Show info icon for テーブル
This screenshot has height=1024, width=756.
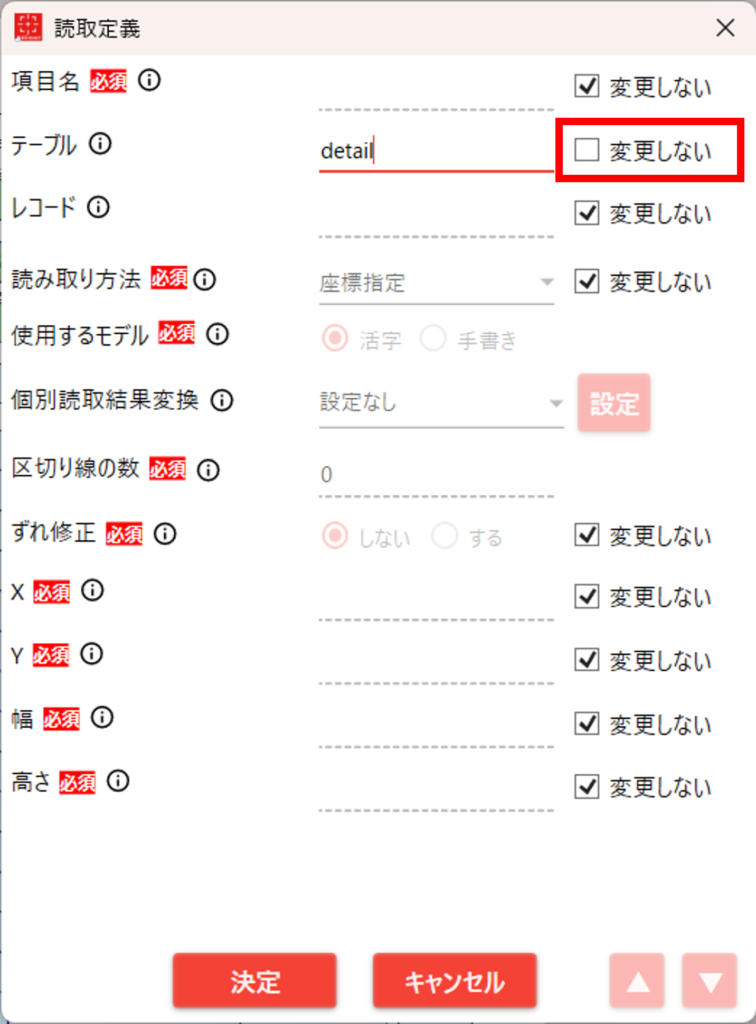click(x=100, y=144)
